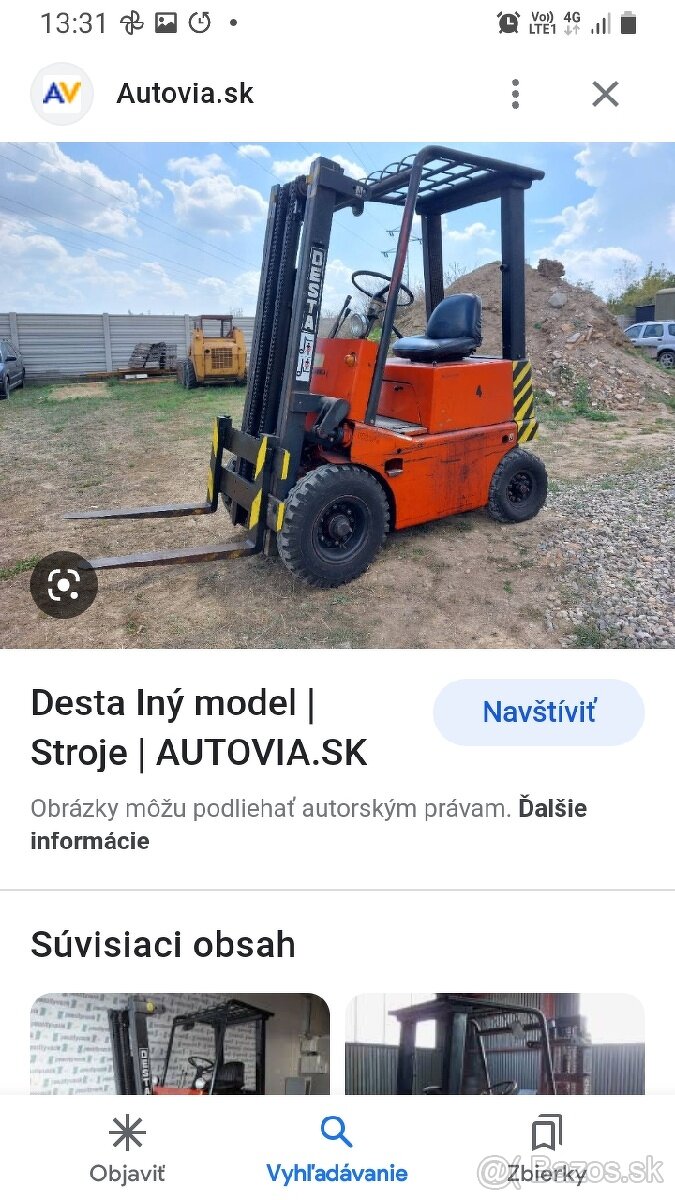Viewport: 675px width, 1200px height.
Task: Switch to the Vyhľadávanie tab
Action: (x=337, y=1149)
